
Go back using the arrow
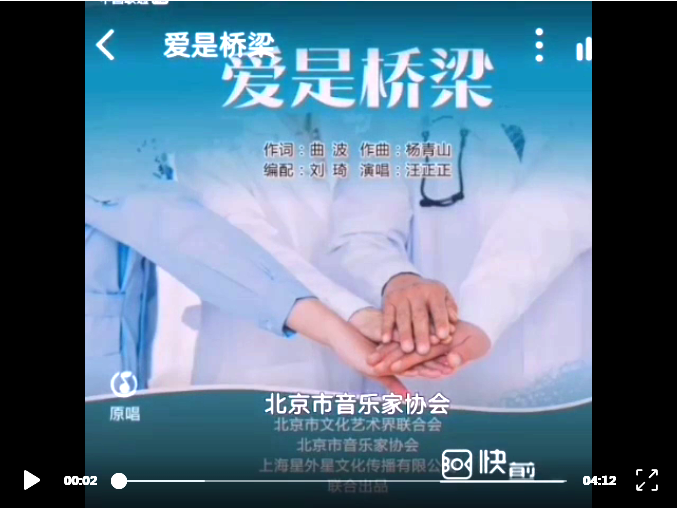106,45
